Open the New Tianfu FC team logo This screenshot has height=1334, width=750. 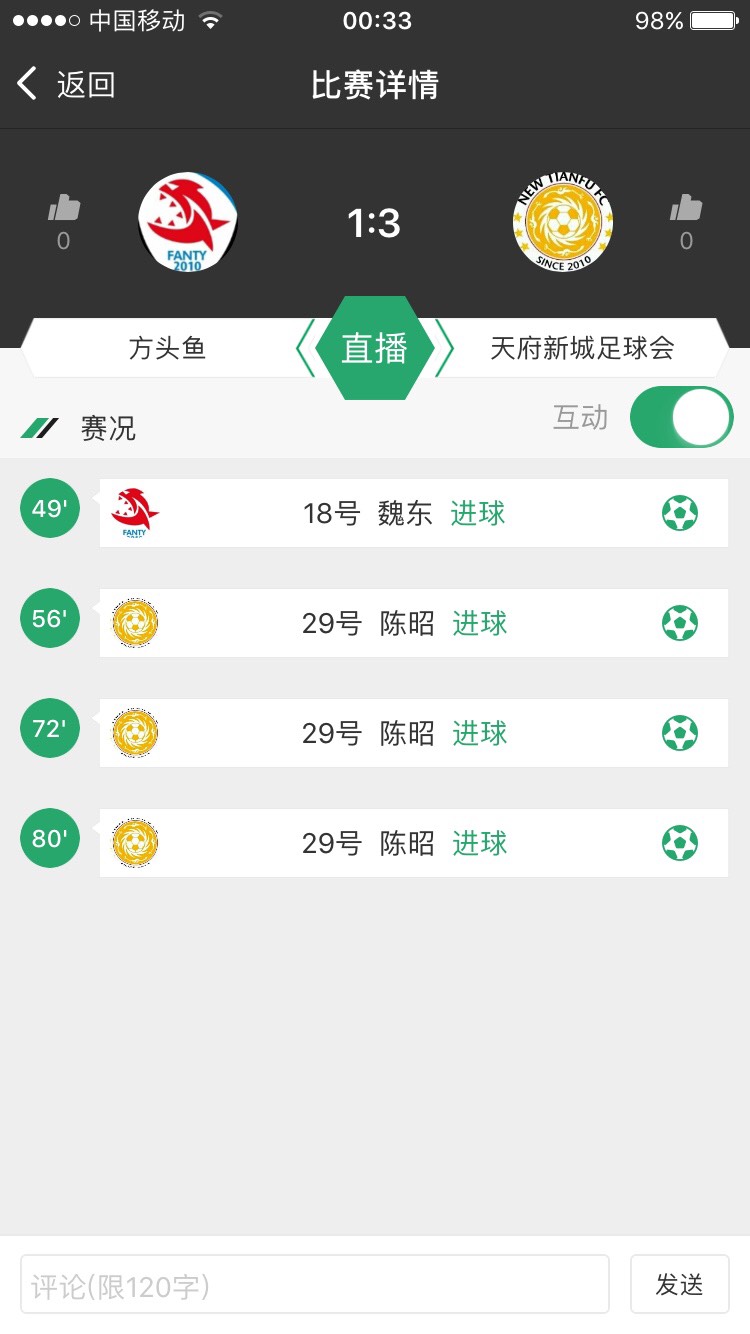point(563,222)
